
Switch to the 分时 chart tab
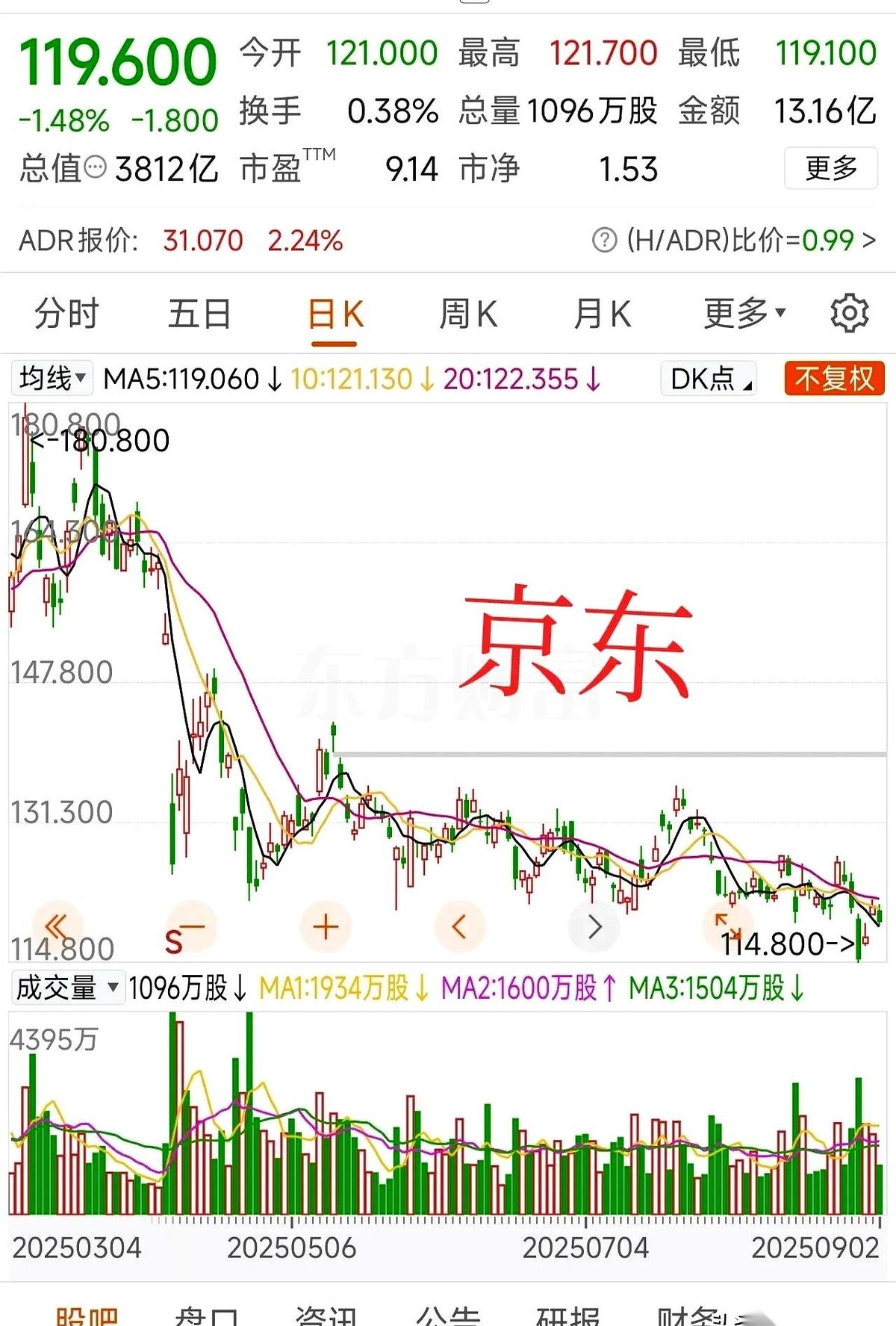click(x=67, y=314)
